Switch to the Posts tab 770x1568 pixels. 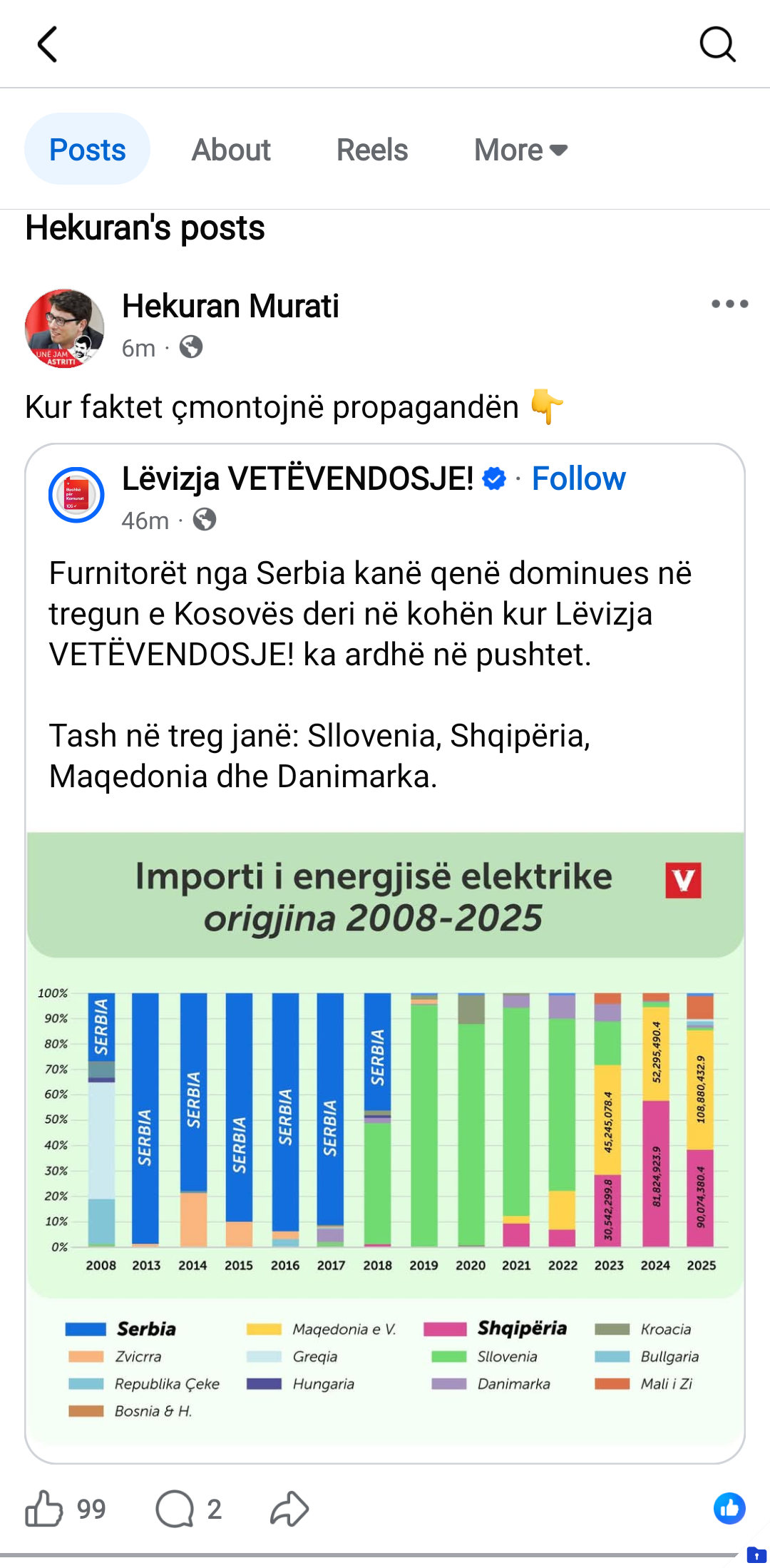coord(87,150)
